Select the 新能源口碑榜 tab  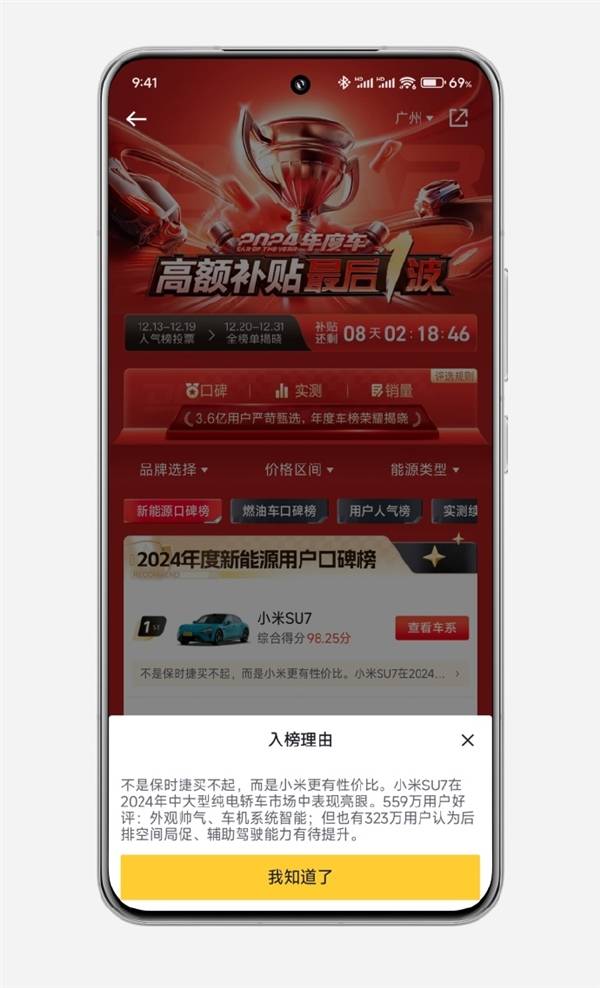(173, 511)
